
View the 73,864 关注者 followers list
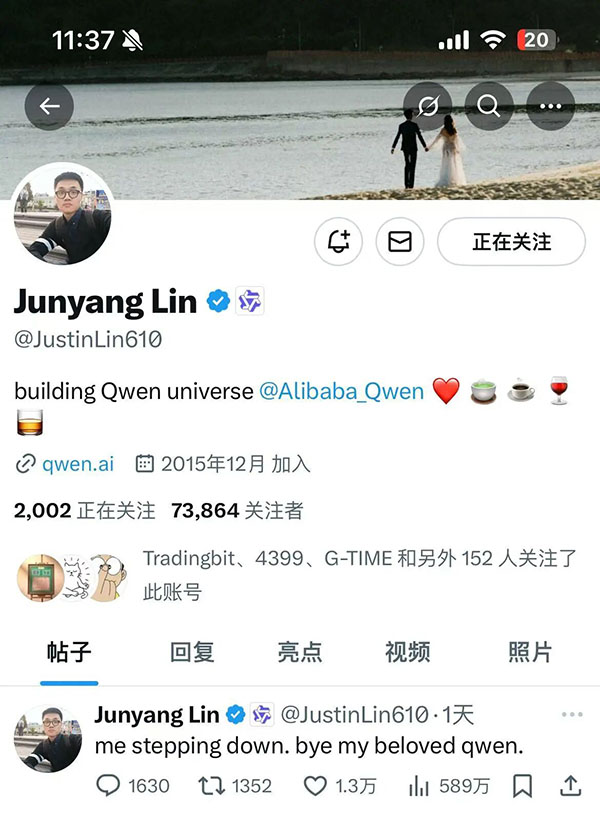click(x=237, y=511)
